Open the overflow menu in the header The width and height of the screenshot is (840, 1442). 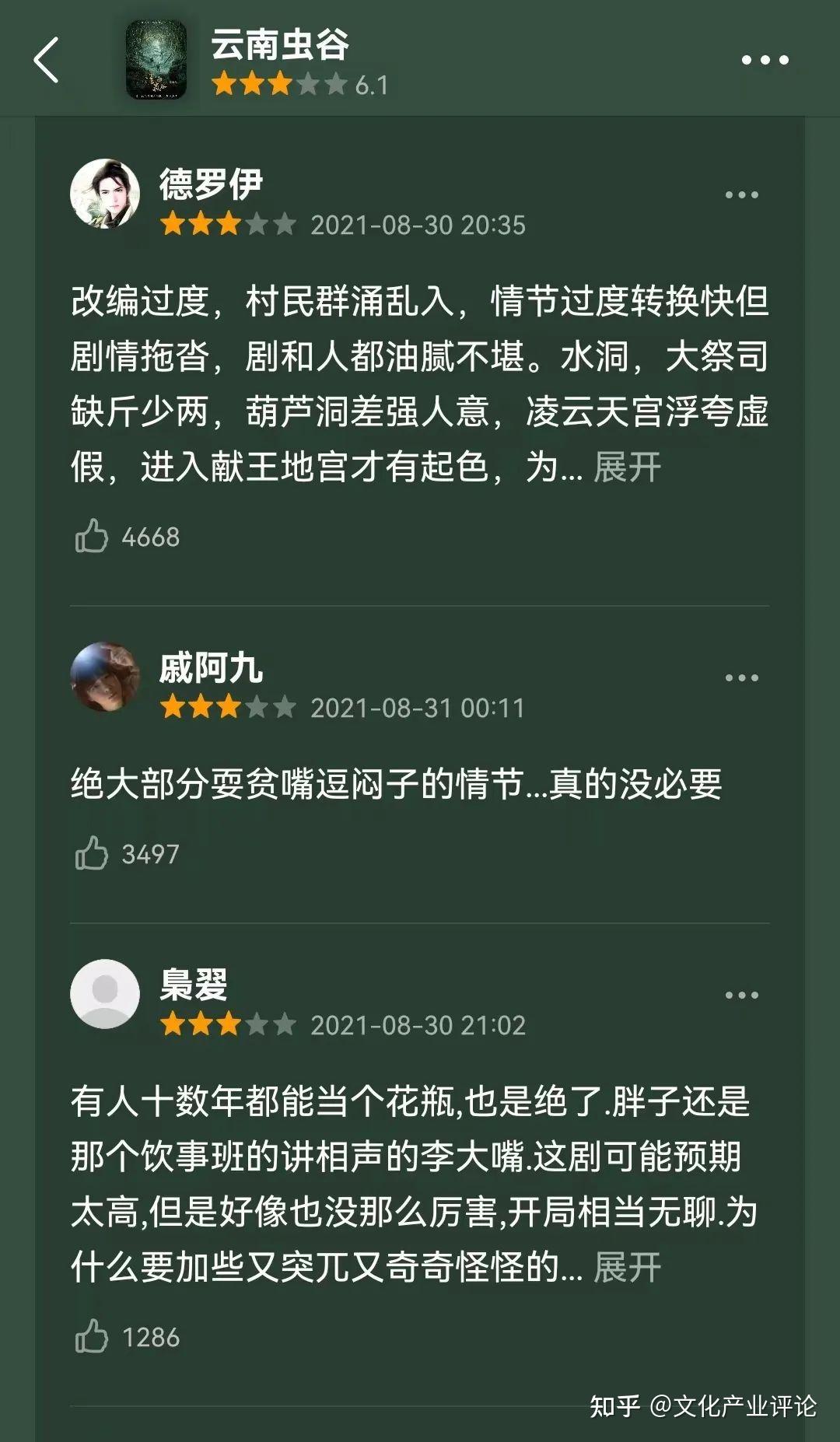tap(765, 60)
